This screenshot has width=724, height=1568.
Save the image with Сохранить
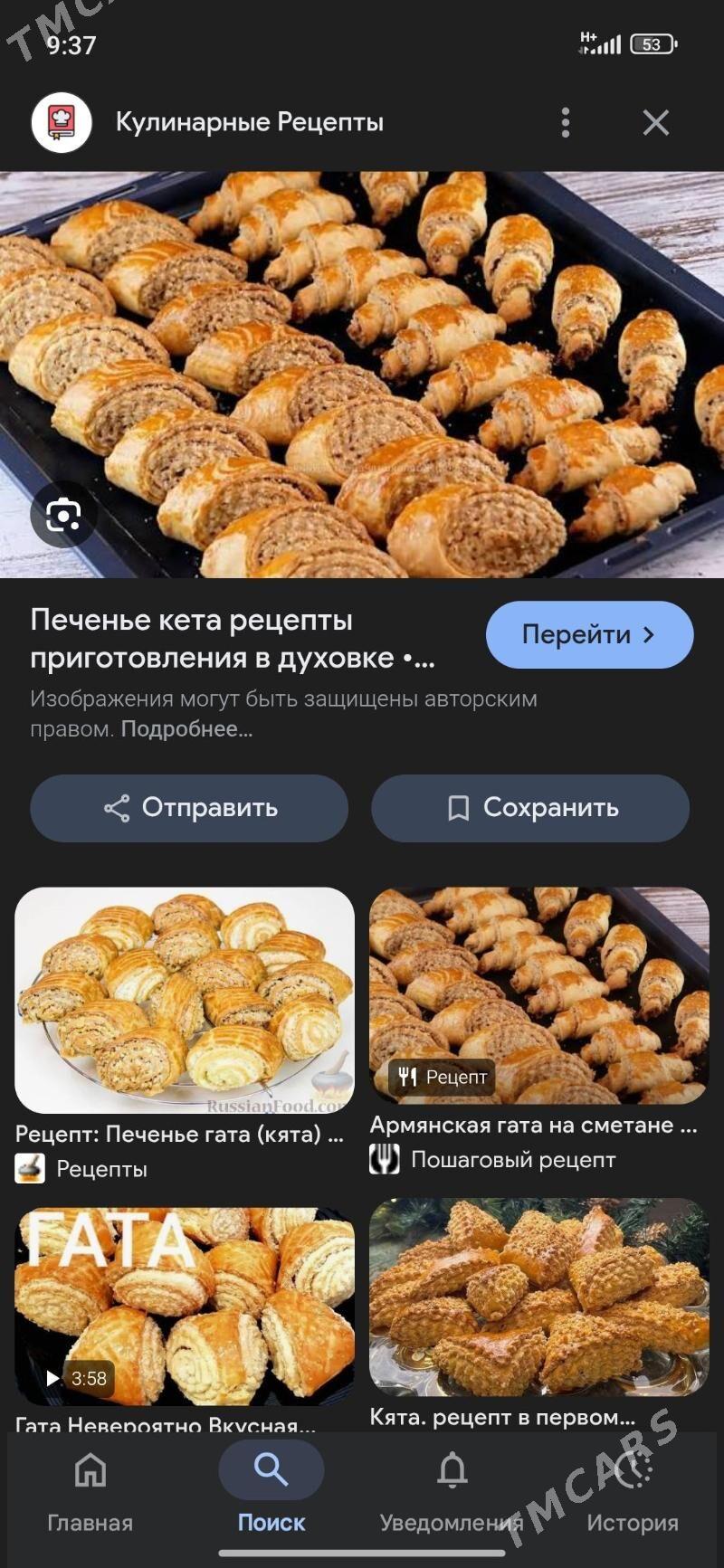(x=530, y=808)
